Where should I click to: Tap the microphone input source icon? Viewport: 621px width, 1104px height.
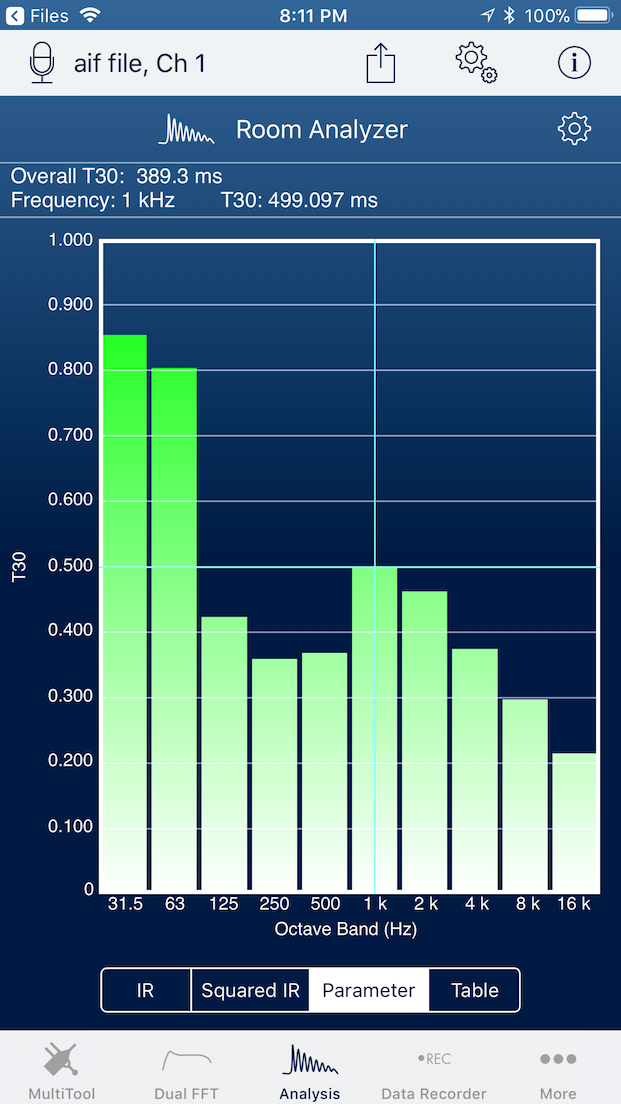[41, 63]
